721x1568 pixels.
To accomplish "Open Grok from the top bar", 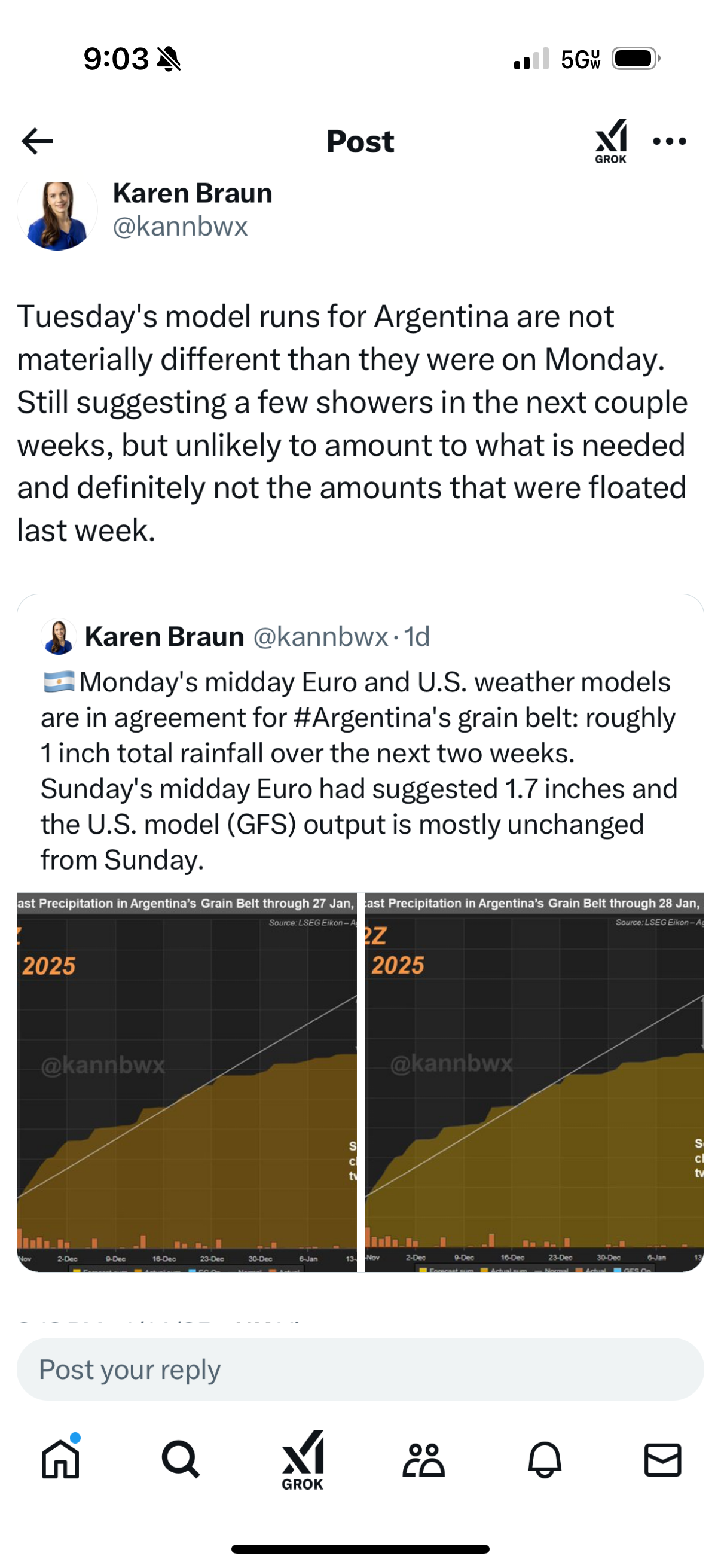I will point(611,141).
